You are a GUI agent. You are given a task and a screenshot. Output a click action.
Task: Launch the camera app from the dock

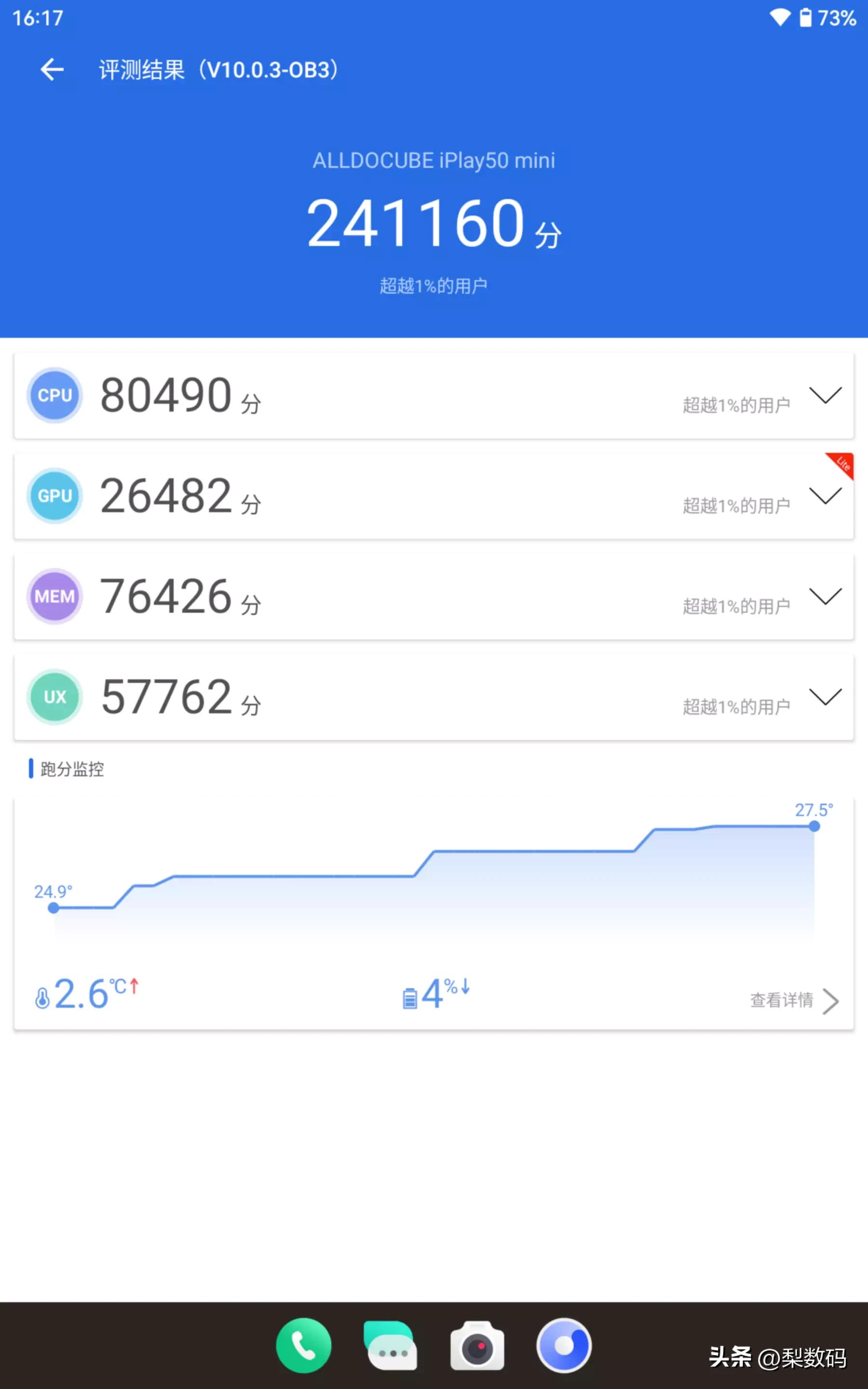pyautogui.click(x=477, y=1345)
